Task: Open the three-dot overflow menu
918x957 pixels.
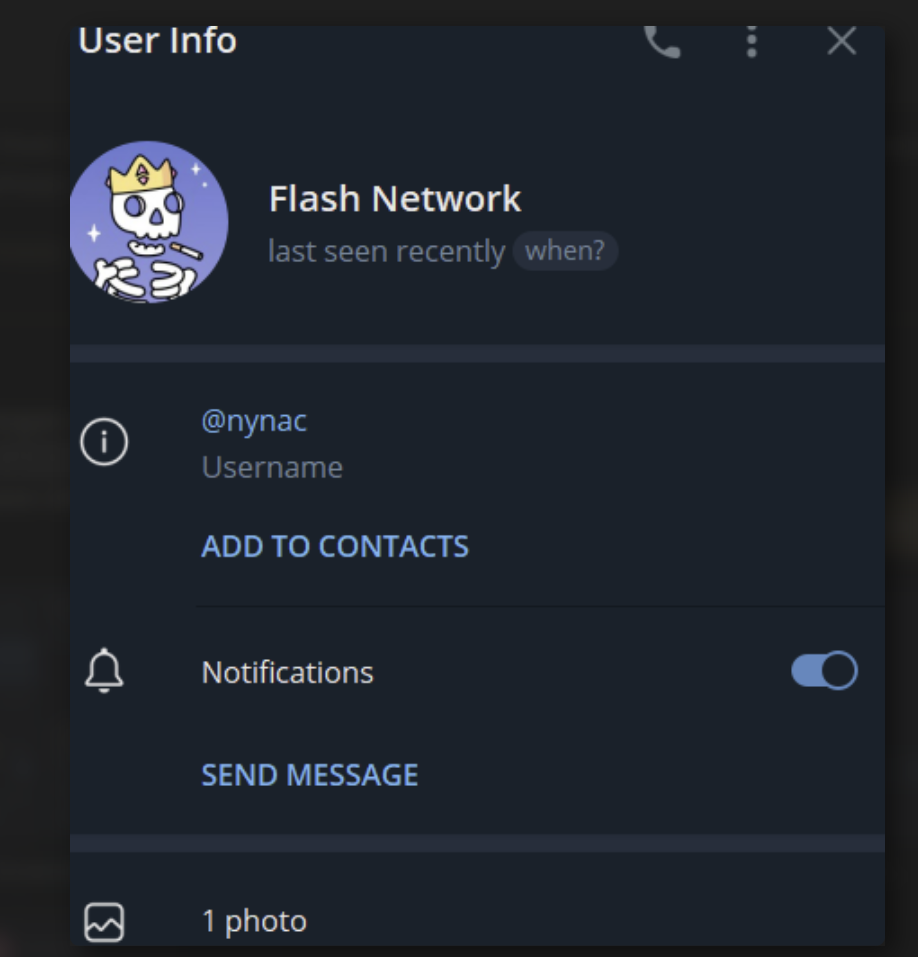Action: pos(752,42)
